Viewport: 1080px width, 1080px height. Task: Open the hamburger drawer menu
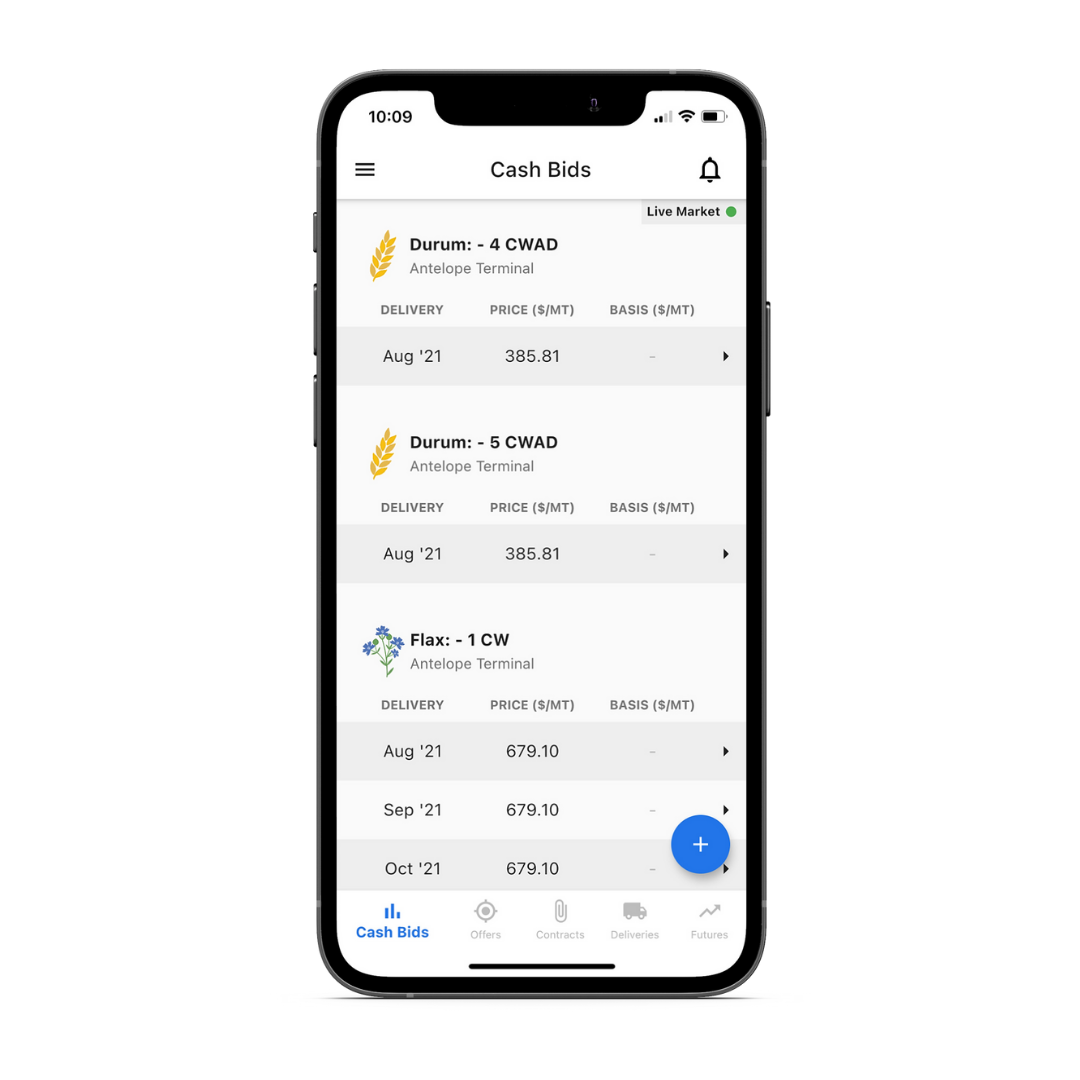click(x=365, y=170)
